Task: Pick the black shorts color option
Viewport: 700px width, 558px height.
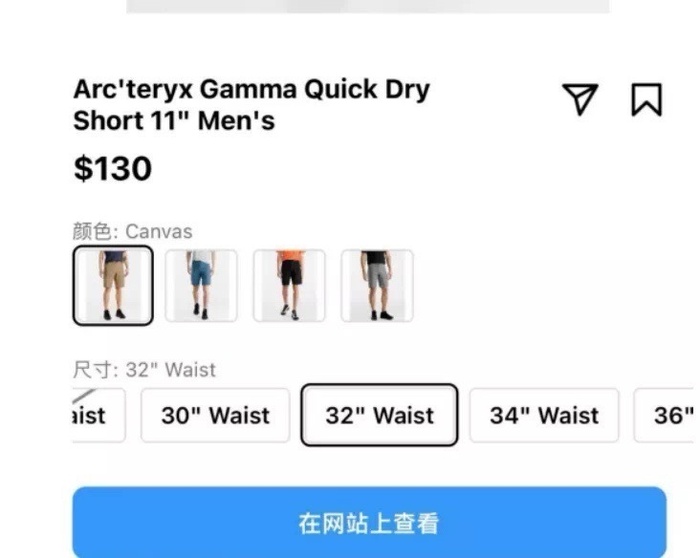Action: [289, 285]
